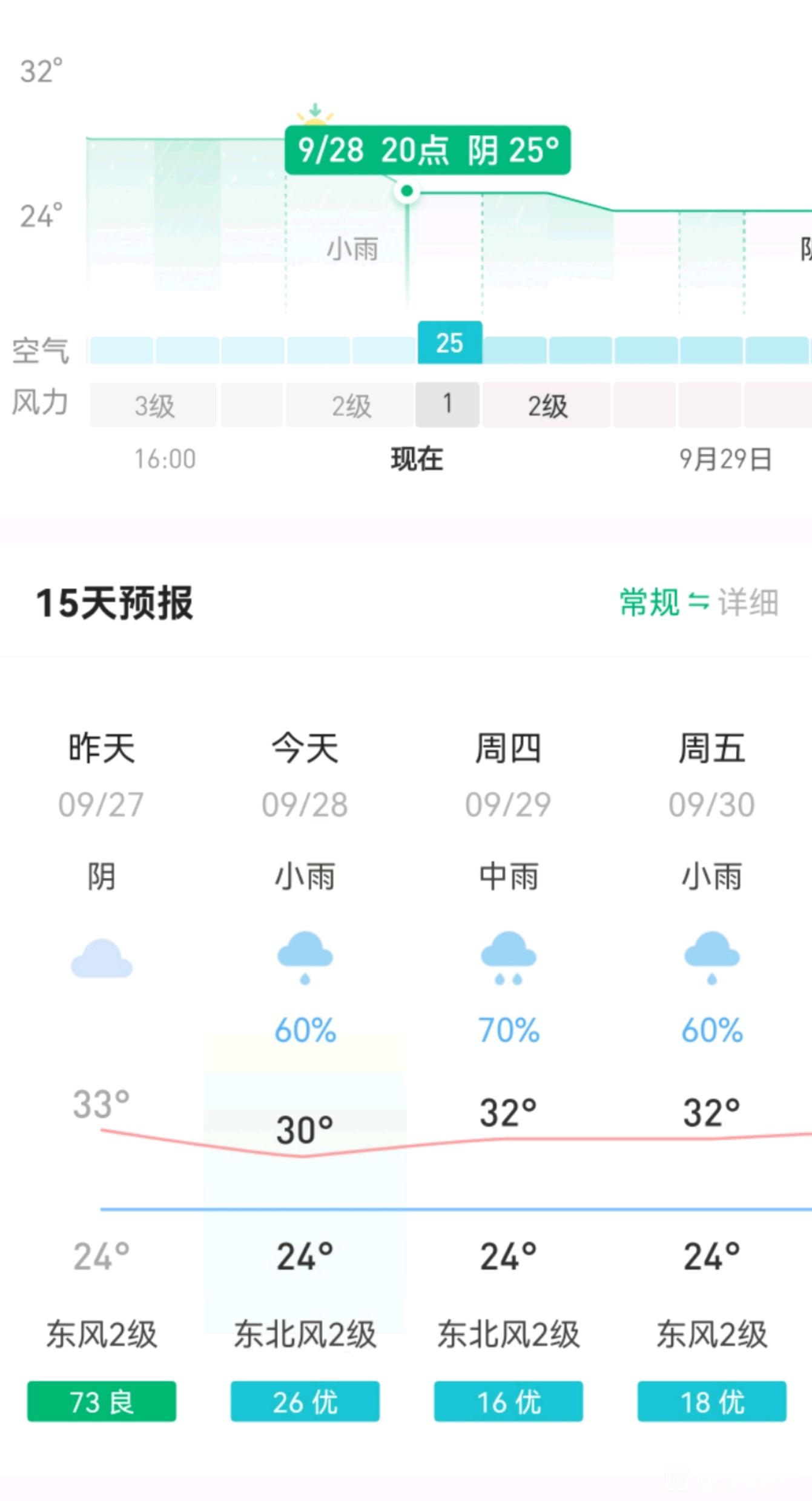Select the 16:00 hour on hourly chart
The height and width of the screenshot is (1501, 812).
pyautogui.click(x=165, y=459)
